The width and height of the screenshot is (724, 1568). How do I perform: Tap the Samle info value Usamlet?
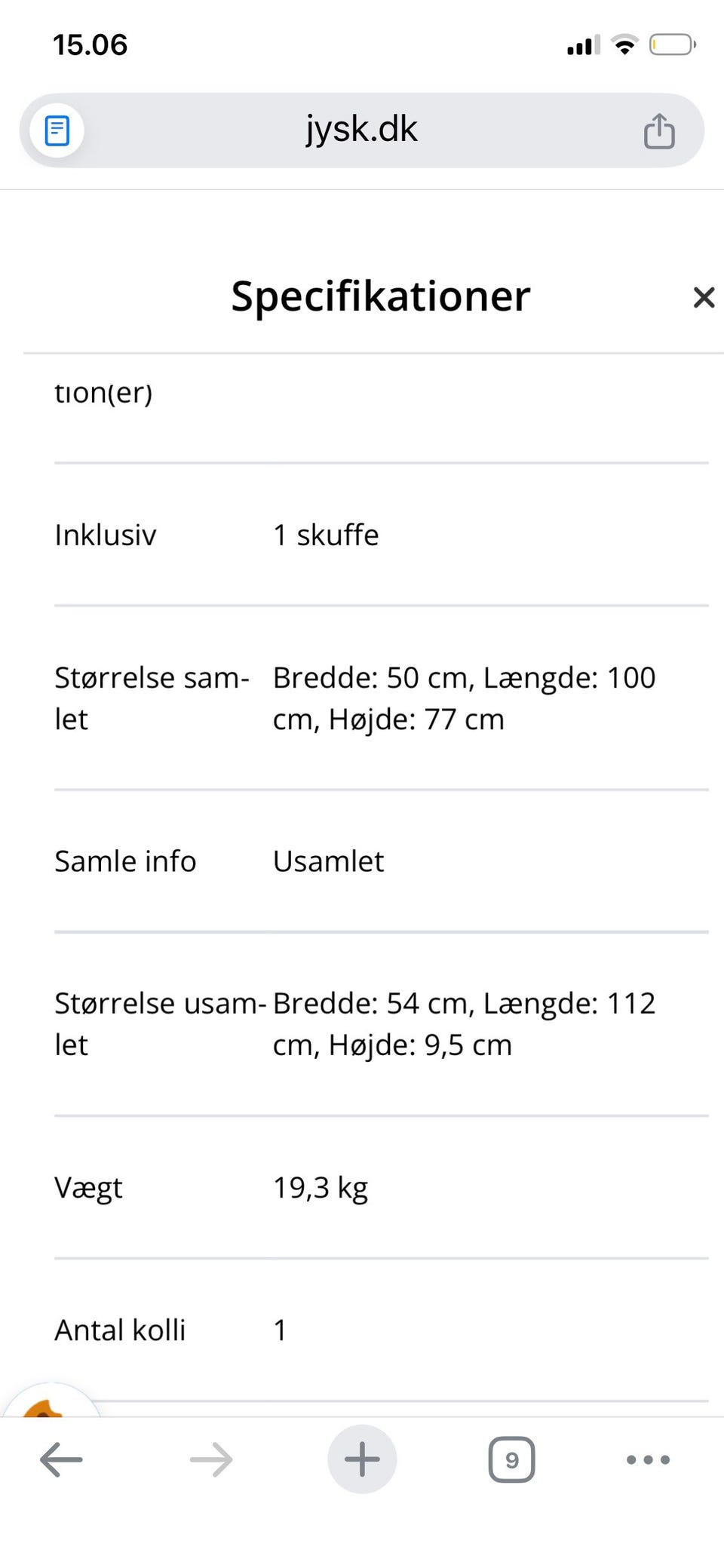point(328,861)
